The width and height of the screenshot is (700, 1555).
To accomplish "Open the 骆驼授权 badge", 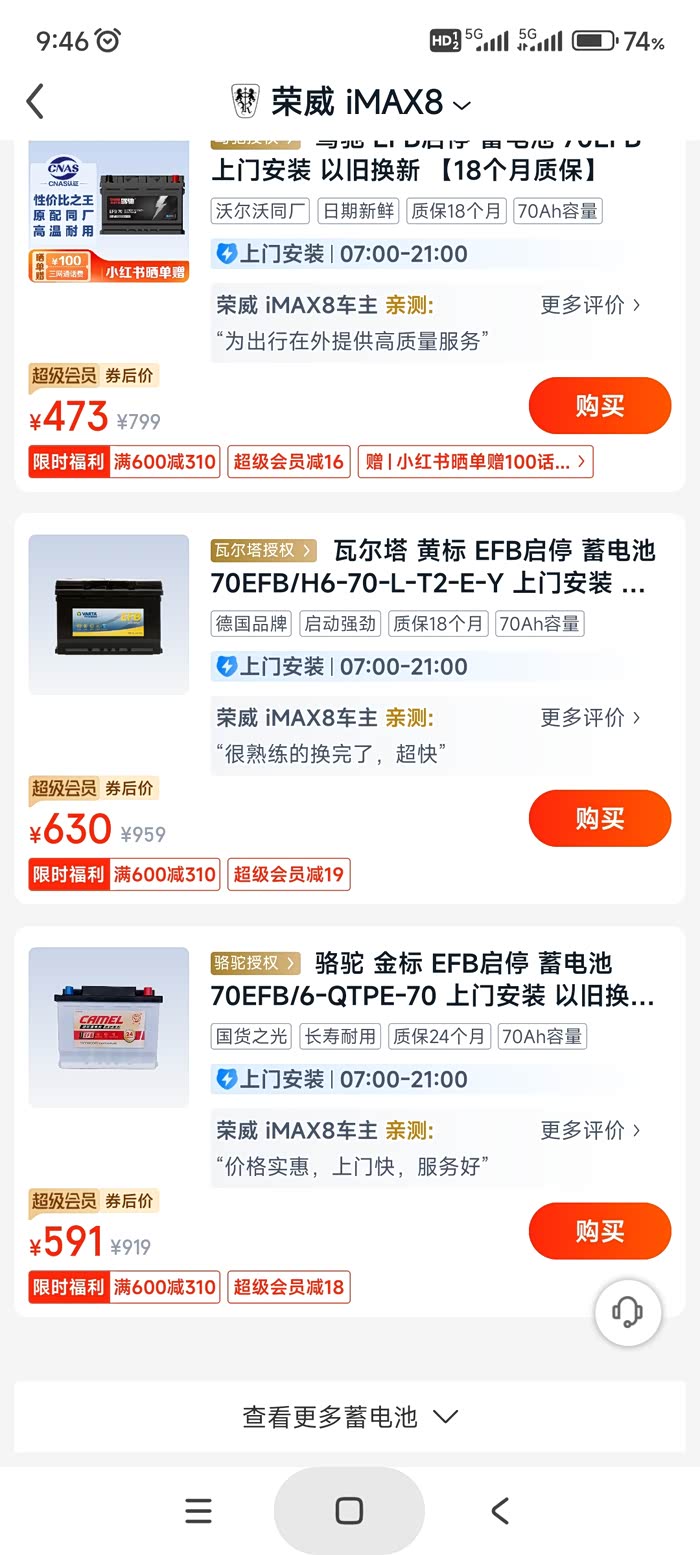I will pos(255,964).
